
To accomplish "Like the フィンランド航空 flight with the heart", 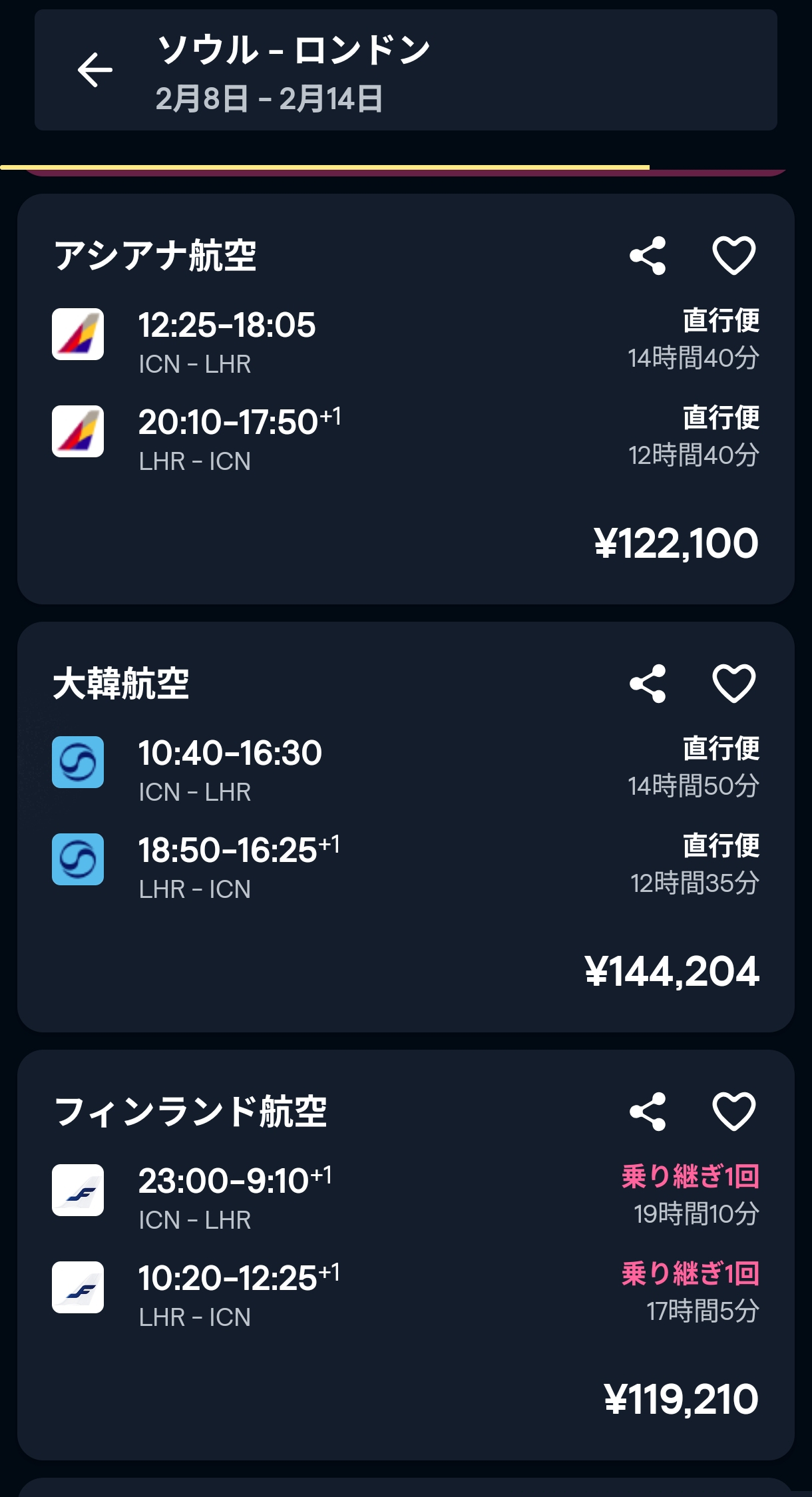I will pos(733,1112).
